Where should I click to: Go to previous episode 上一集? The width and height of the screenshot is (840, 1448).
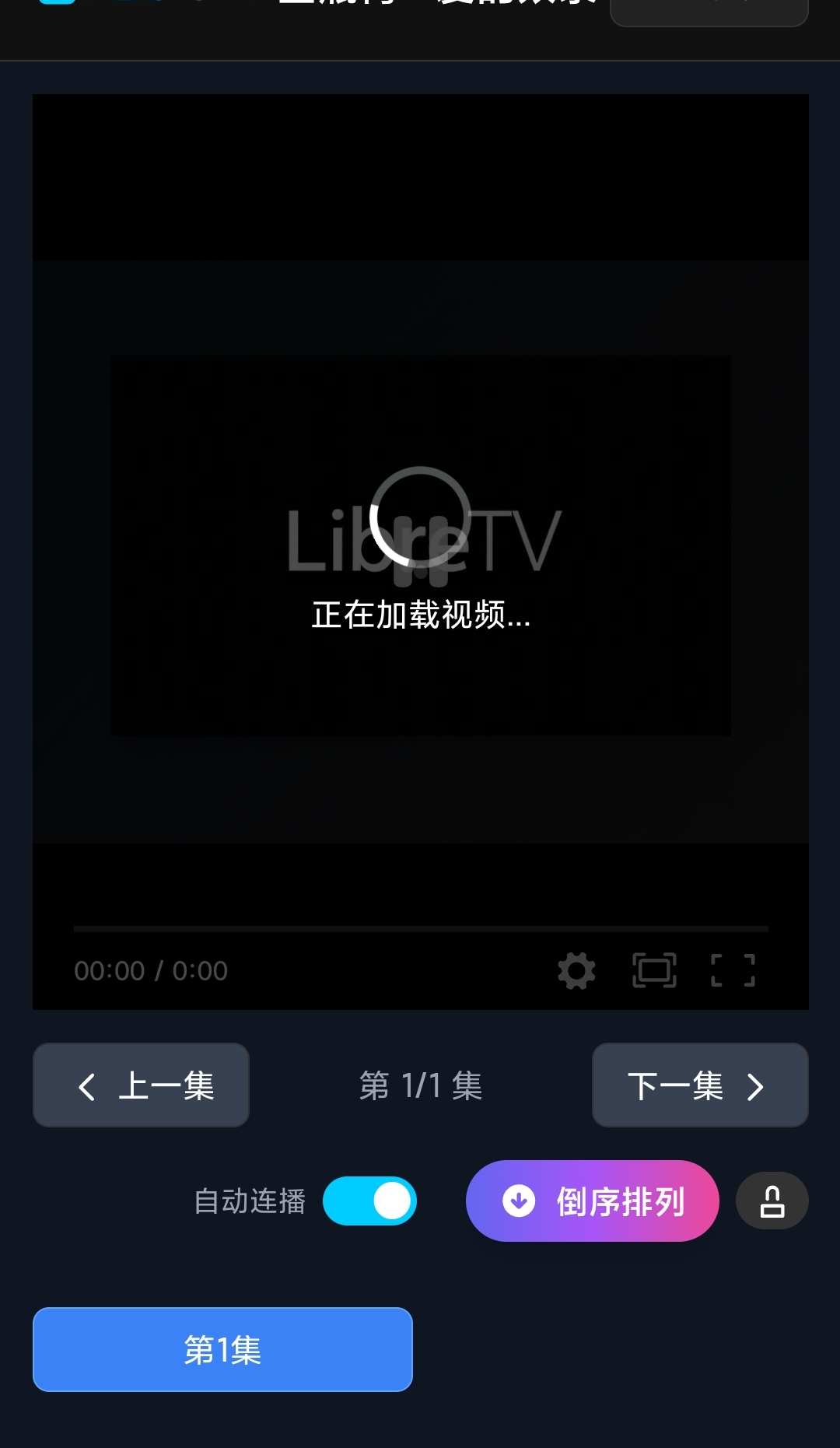pyautogui.click(x=141, y=1085)
